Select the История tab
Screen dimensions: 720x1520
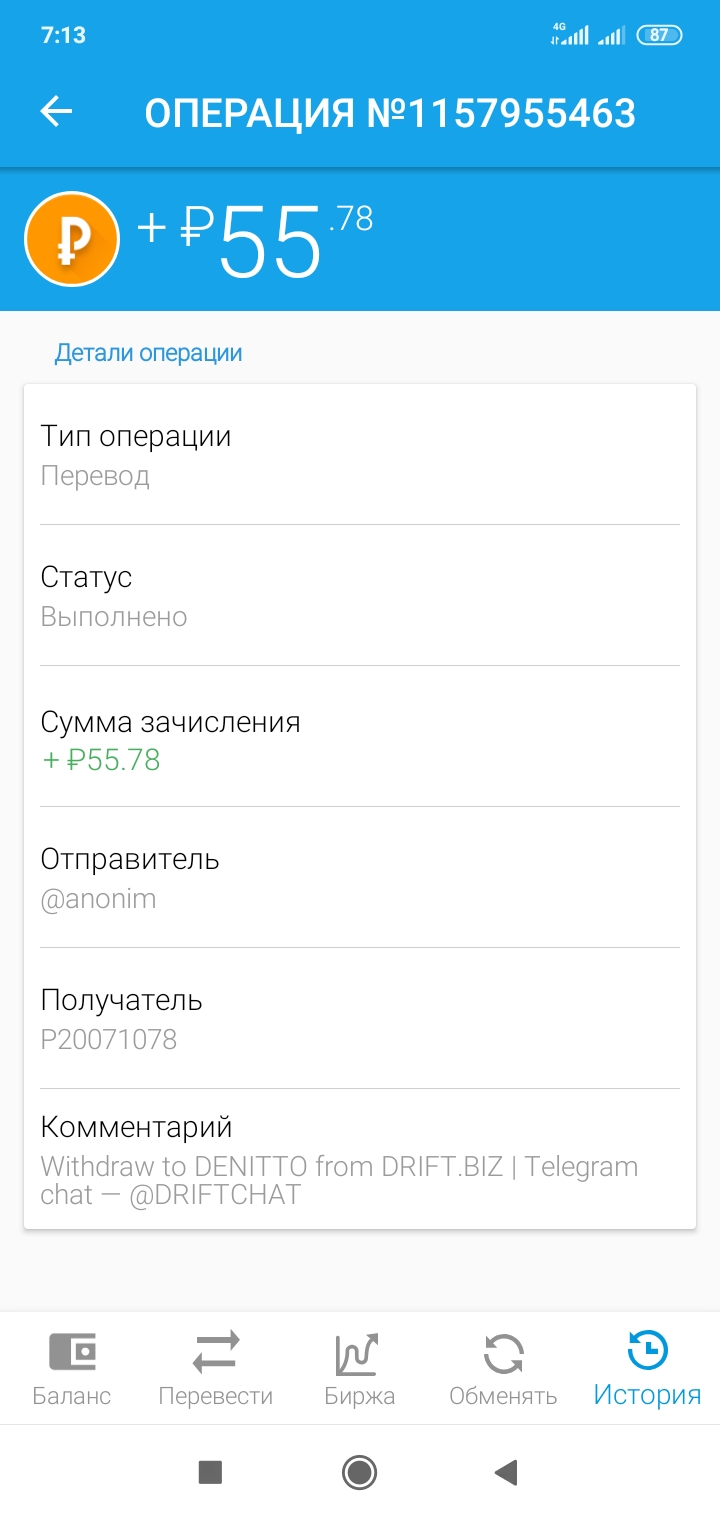[647, 1368]
